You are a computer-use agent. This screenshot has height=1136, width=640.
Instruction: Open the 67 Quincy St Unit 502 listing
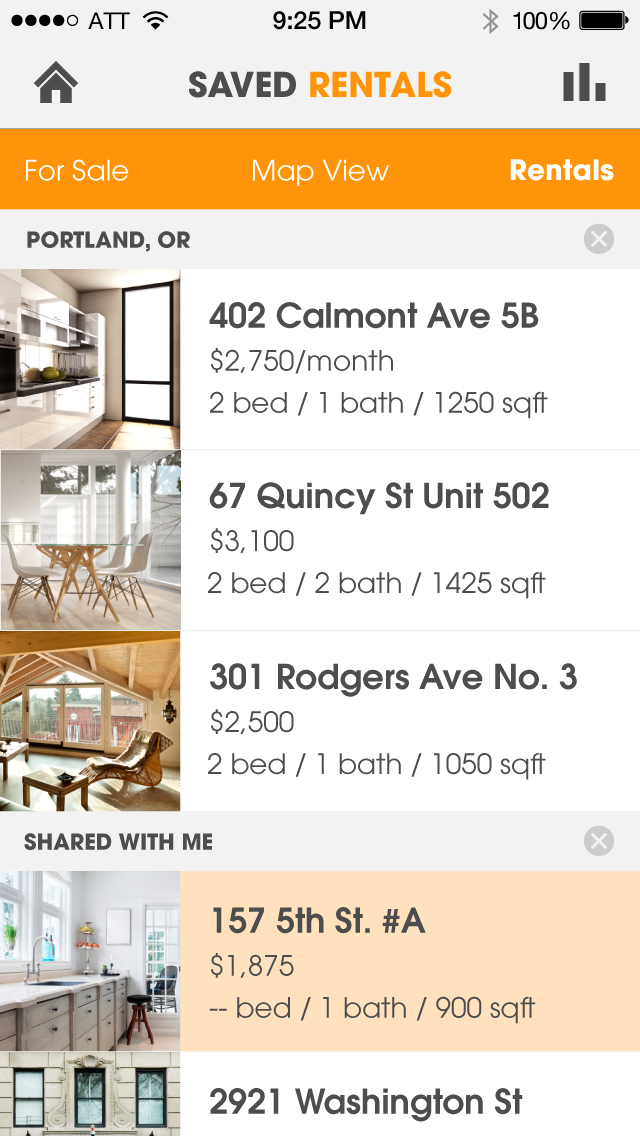tap(378, 539)
